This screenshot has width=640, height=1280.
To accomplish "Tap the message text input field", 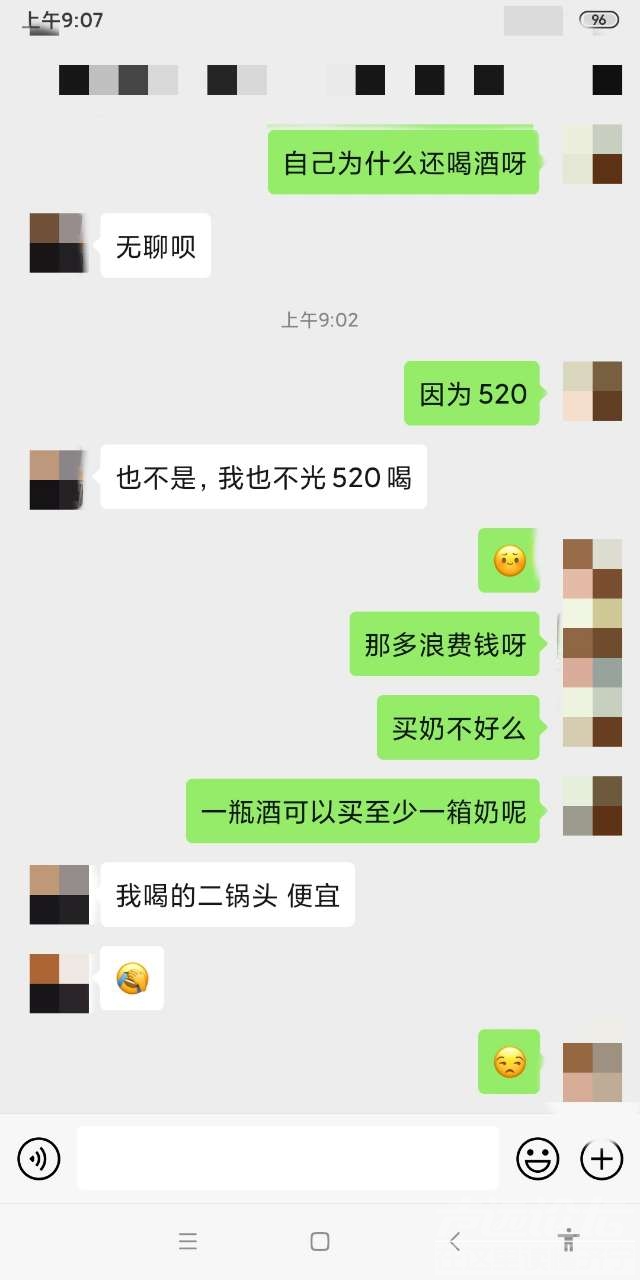I will point(287,1158).
